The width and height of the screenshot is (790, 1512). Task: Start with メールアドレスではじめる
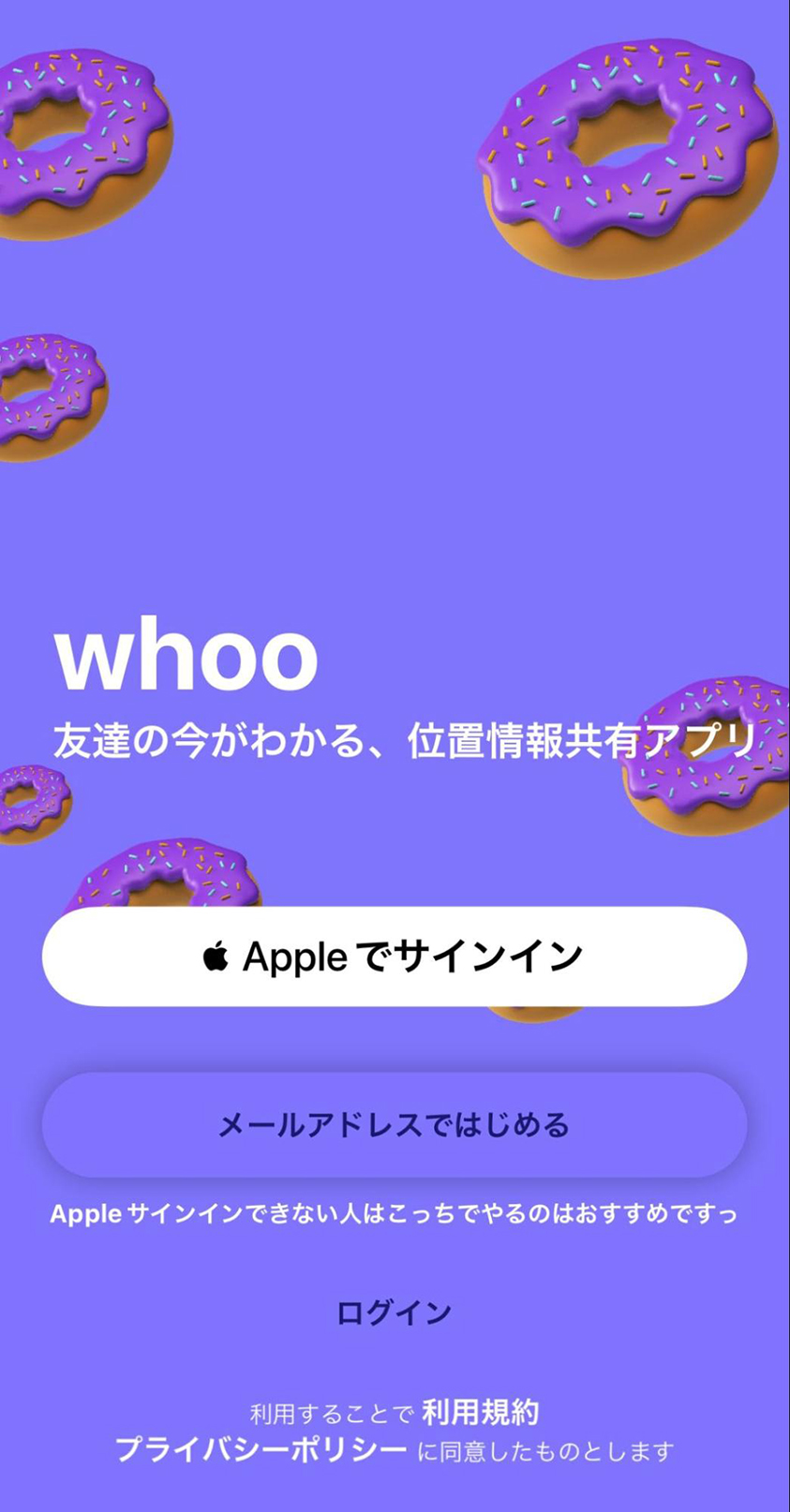point(394,1124)
